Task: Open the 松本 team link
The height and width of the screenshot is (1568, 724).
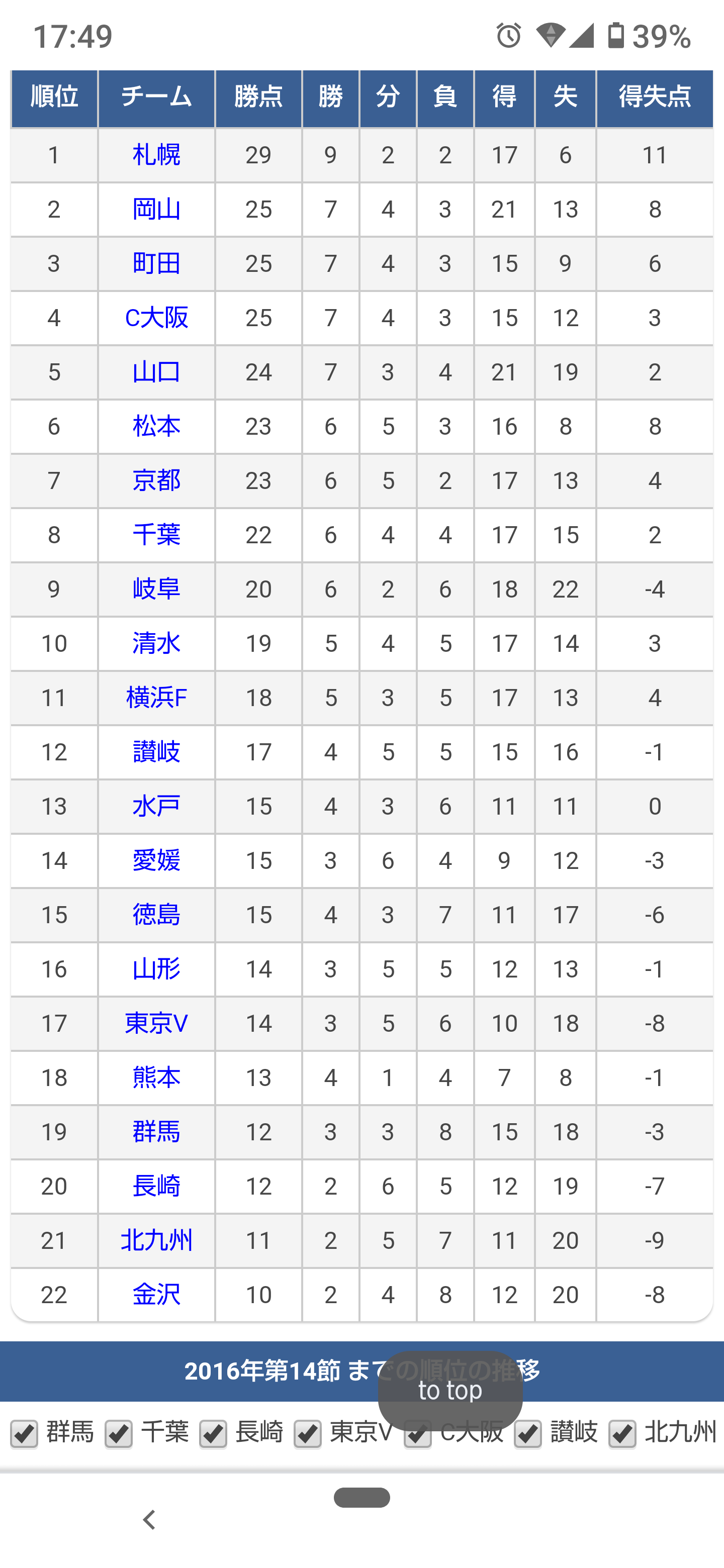Action: (x=156, y=426)
